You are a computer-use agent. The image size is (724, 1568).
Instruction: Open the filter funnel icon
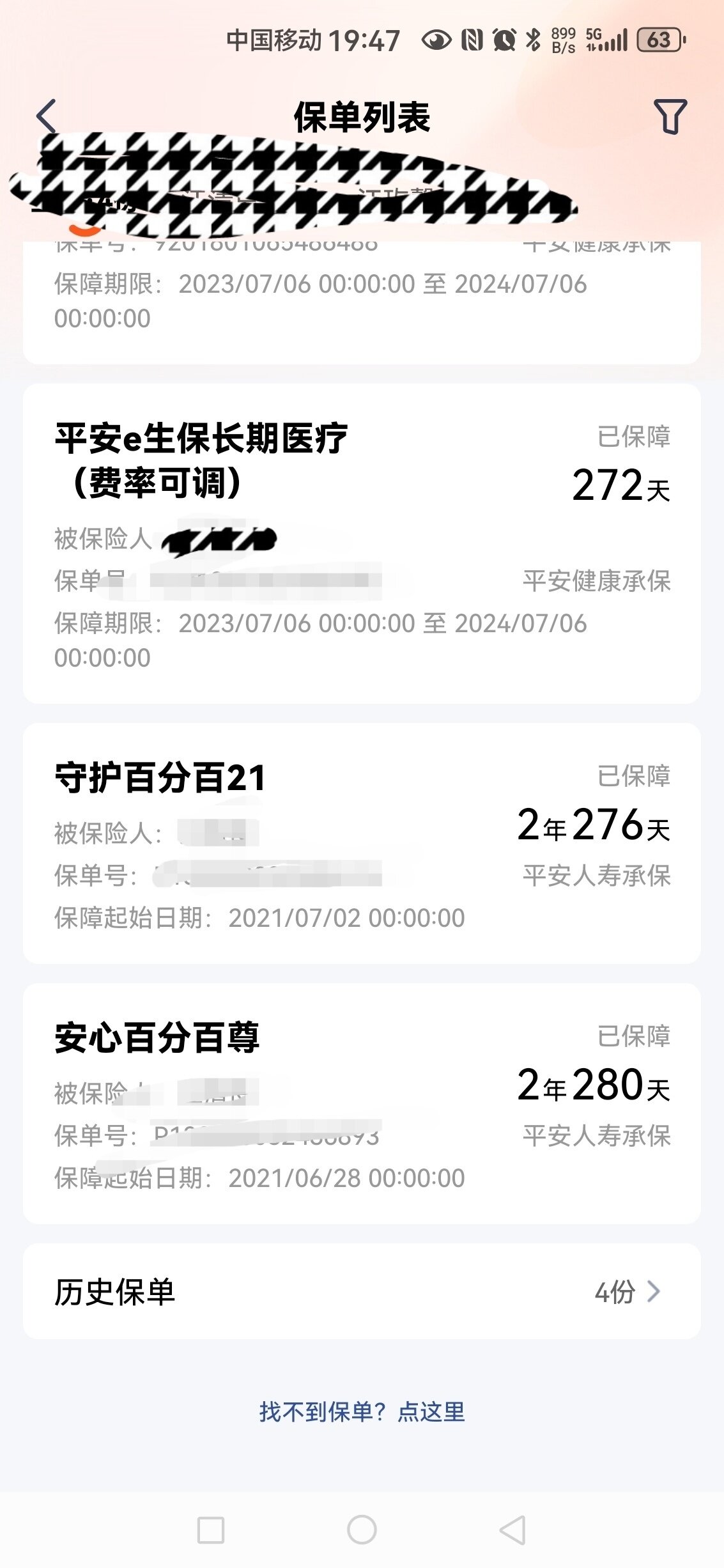pyautogui.click(x=670, y=116)
